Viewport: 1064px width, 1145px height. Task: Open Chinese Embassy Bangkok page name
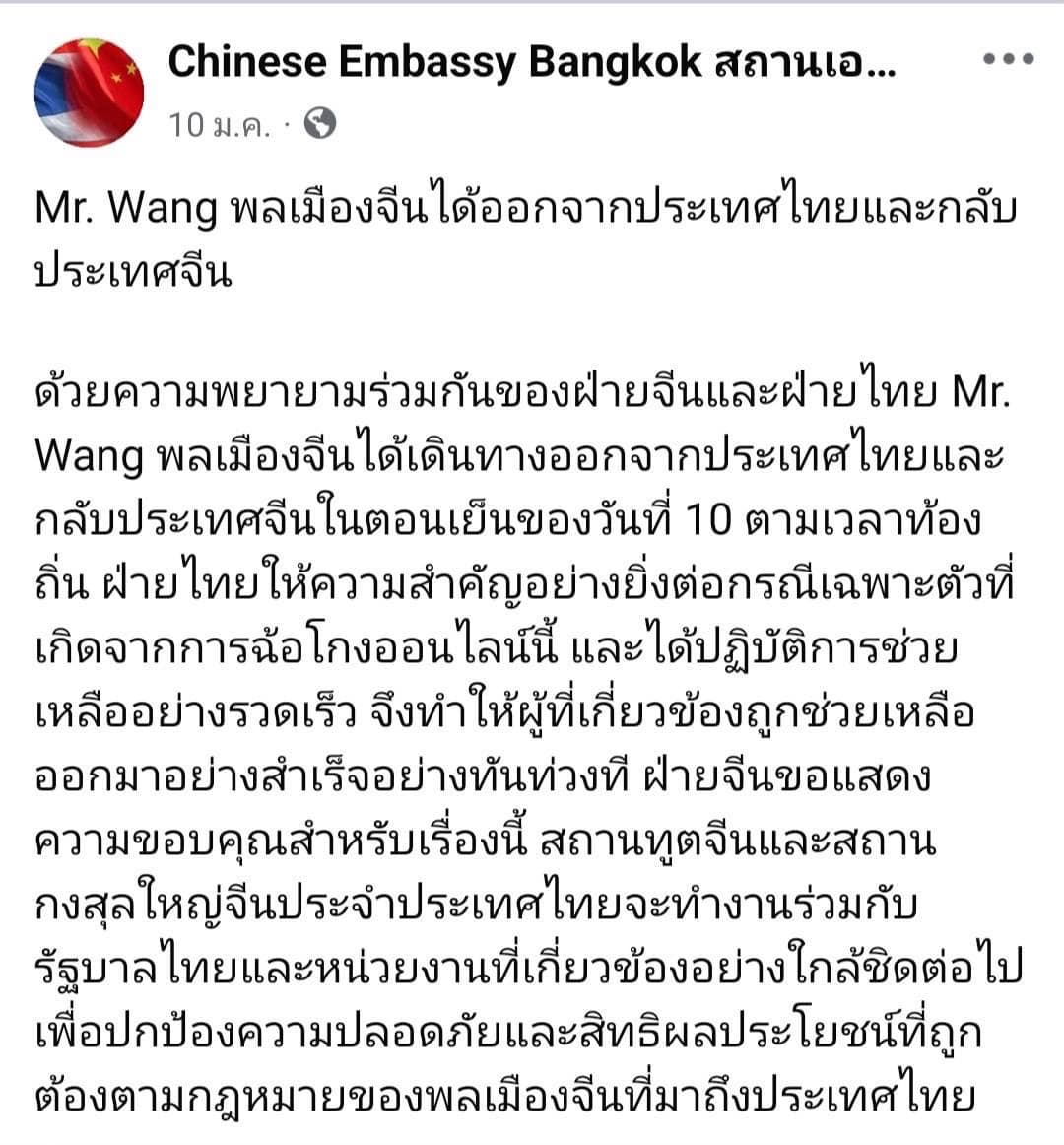coord(532,62)
